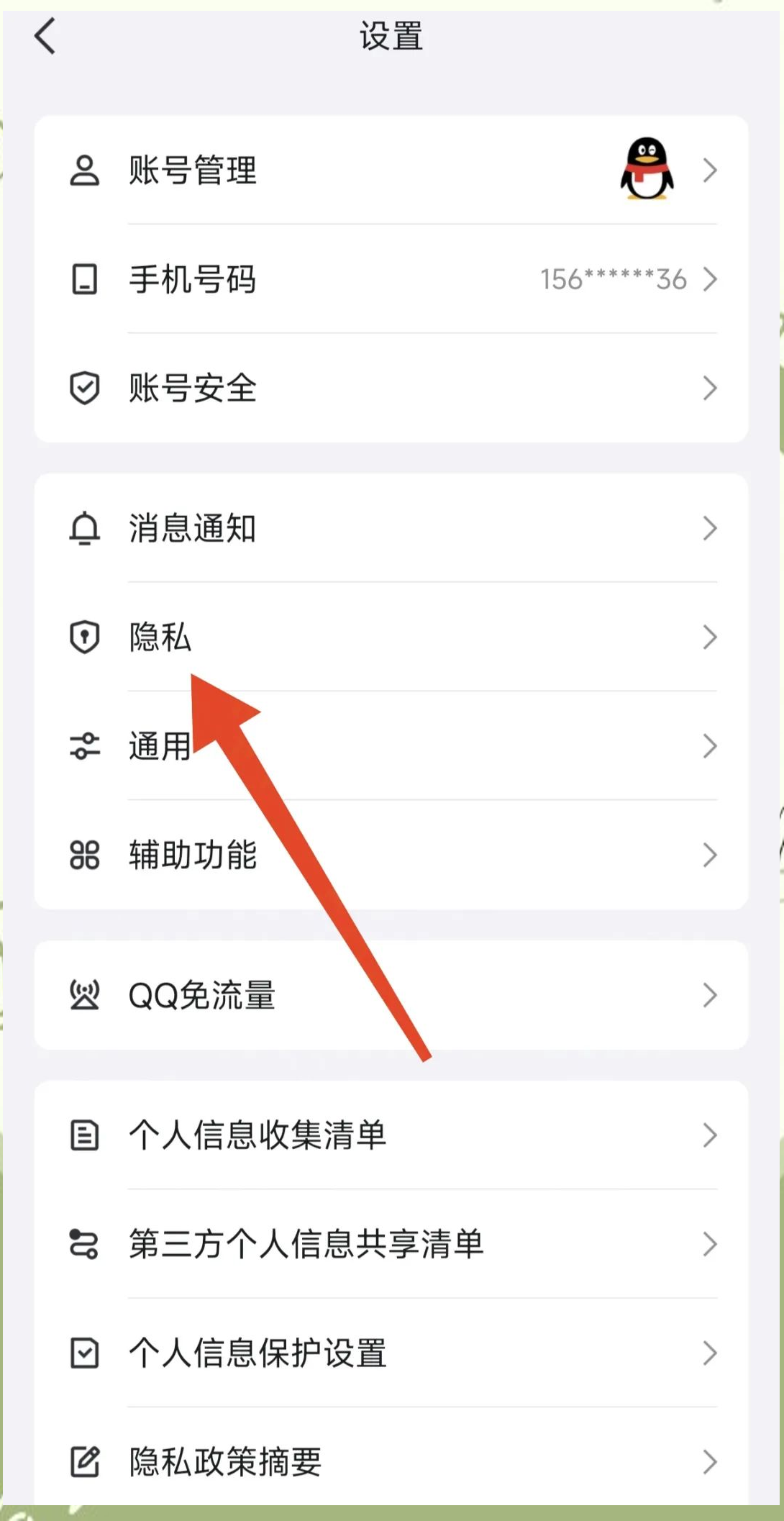The image size is (784, 1521).
Task: Tap the back arrow at top left
Action: pyautogui.click(x=45, y=36)
